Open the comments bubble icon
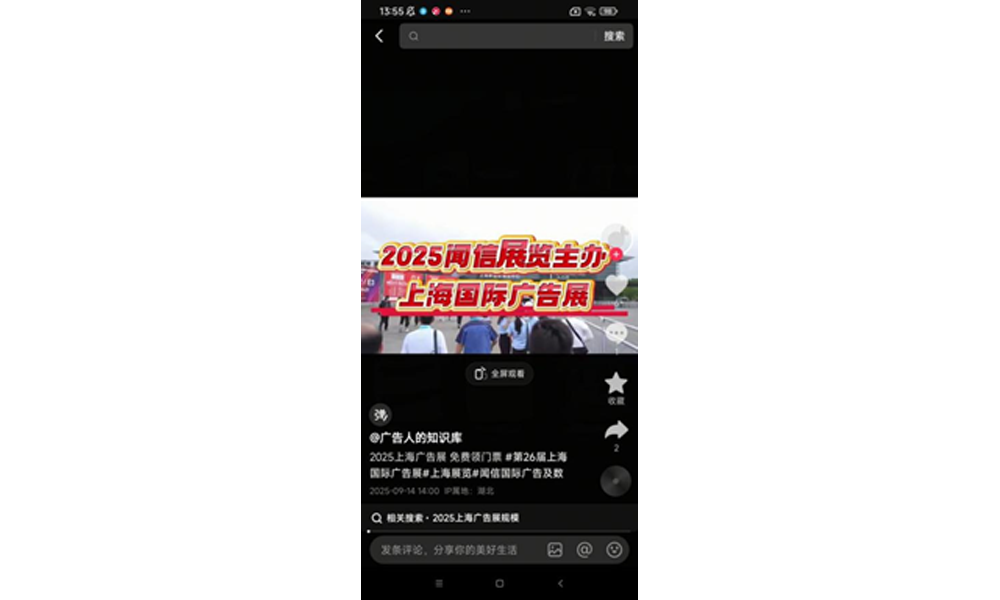 coord(616,333)
